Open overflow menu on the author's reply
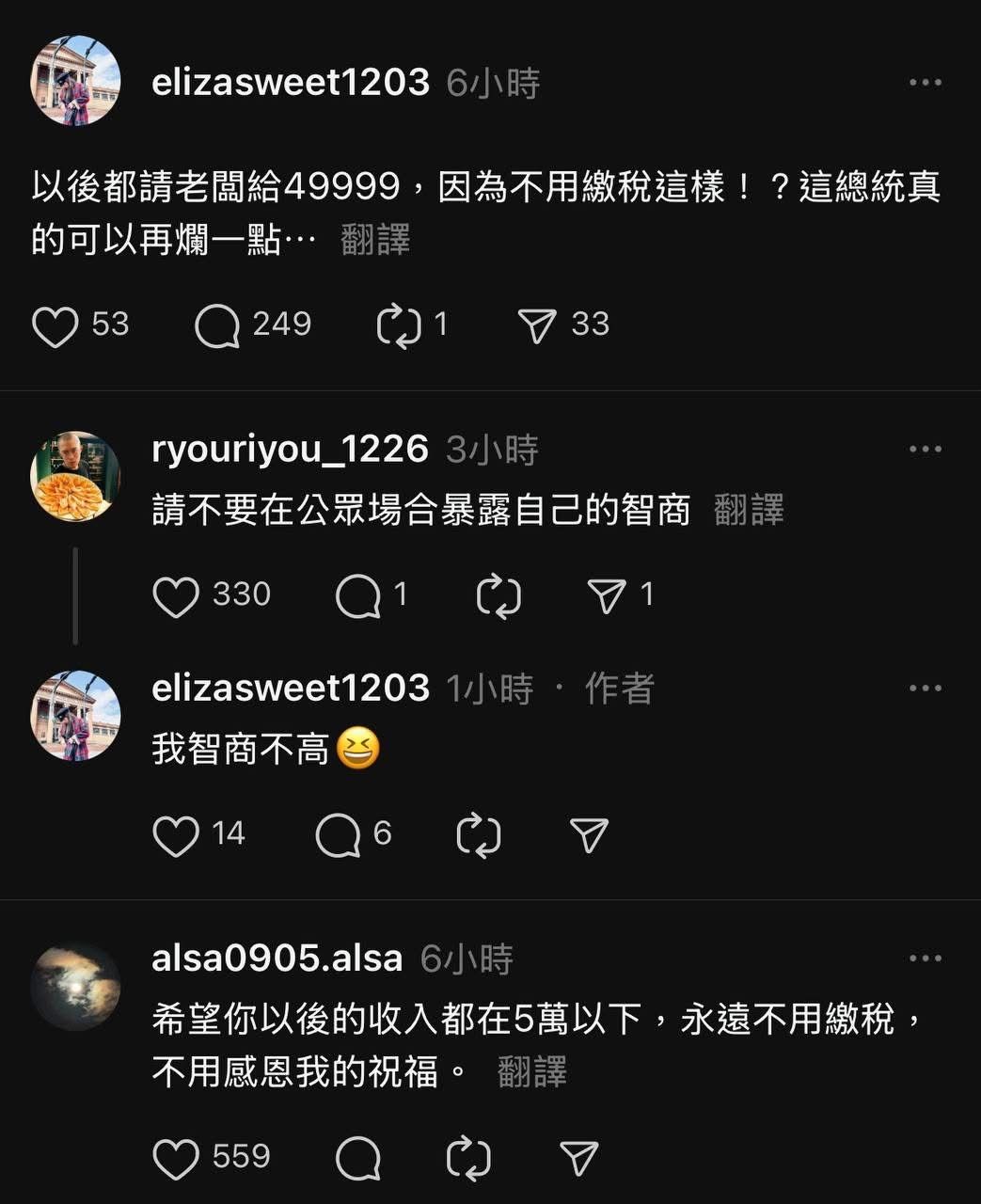 [925, 689]
